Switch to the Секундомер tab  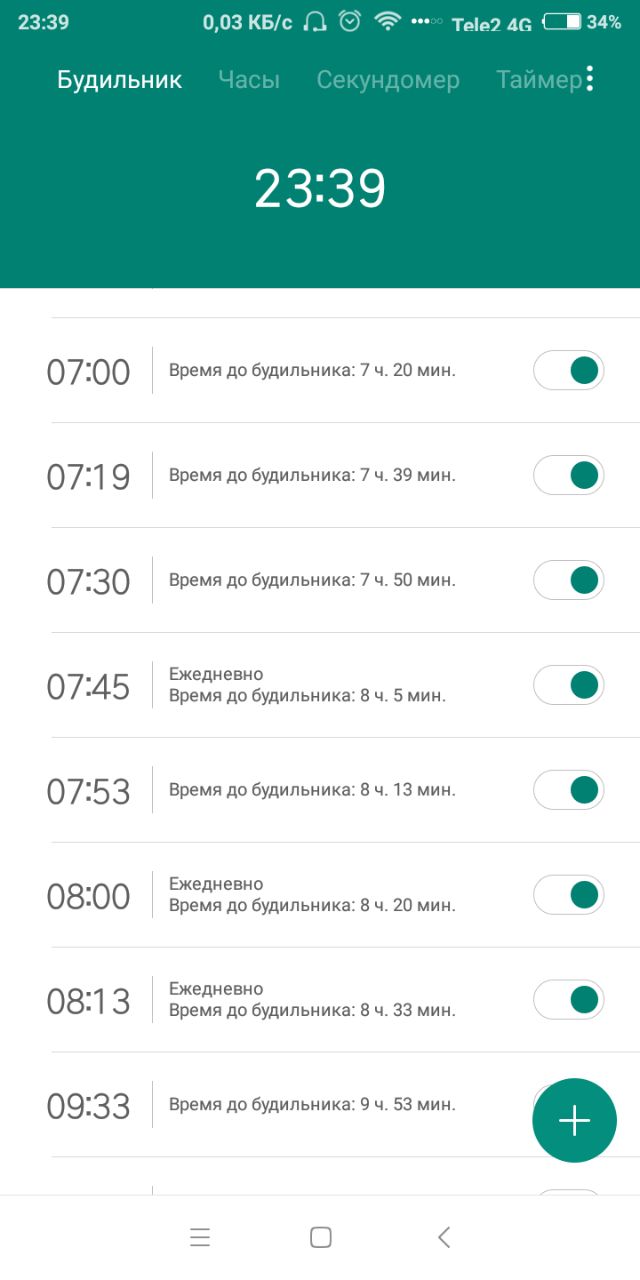(388, 80)
